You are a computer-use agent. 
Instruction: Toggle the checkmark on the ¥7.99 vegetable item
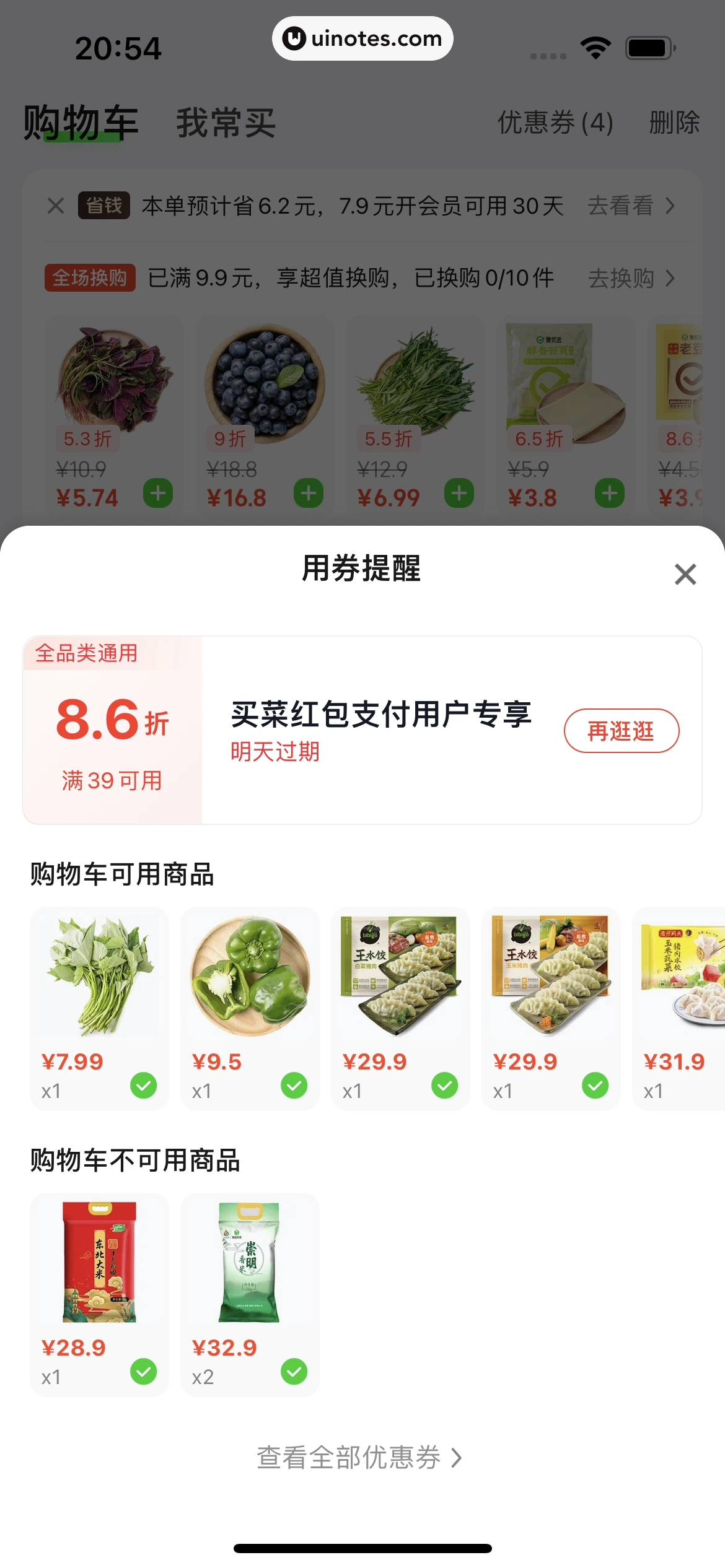(x=143, y=1085)
